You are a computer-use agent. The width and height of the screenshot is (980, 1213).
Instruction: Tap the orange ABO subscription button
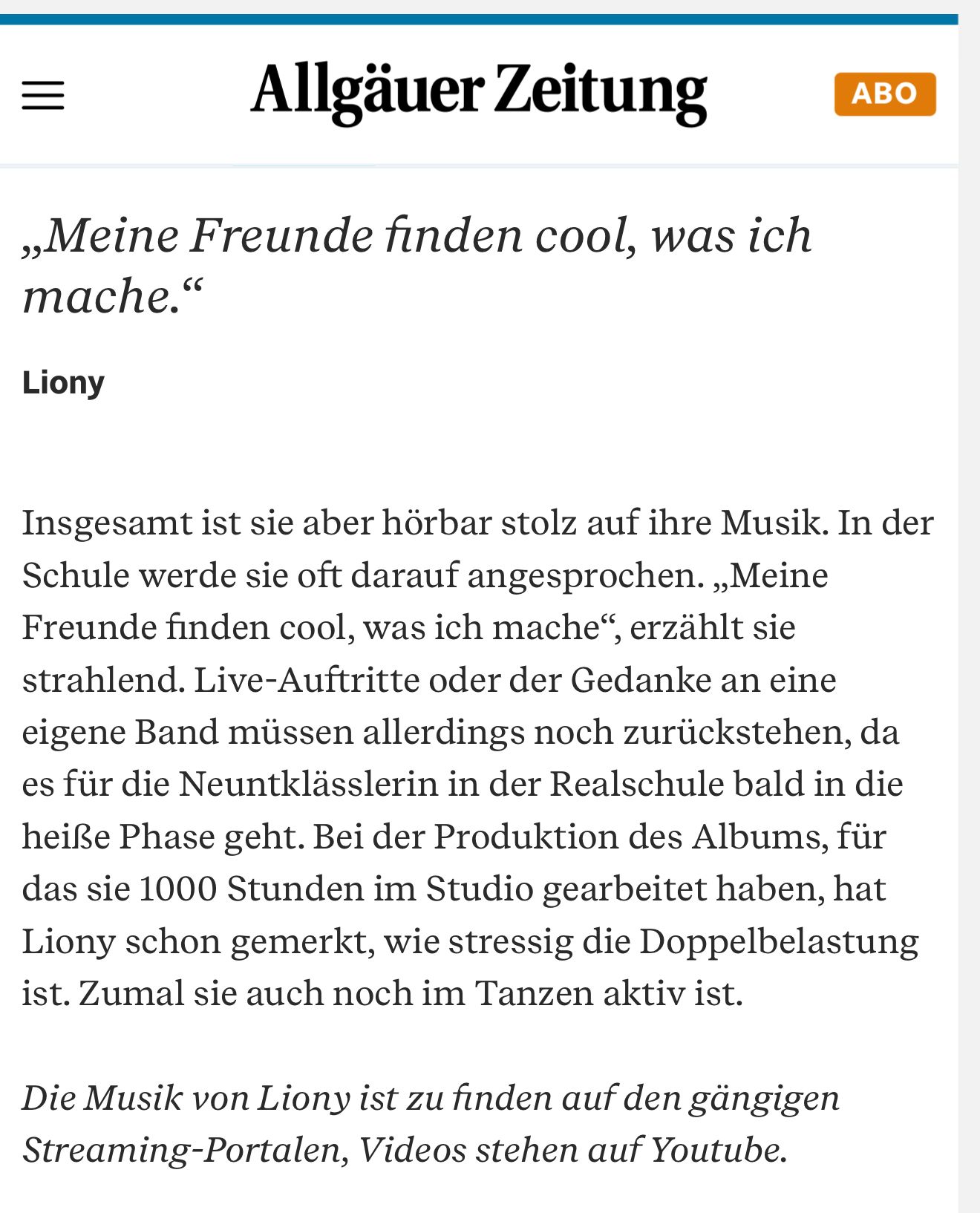click(884, 94)
